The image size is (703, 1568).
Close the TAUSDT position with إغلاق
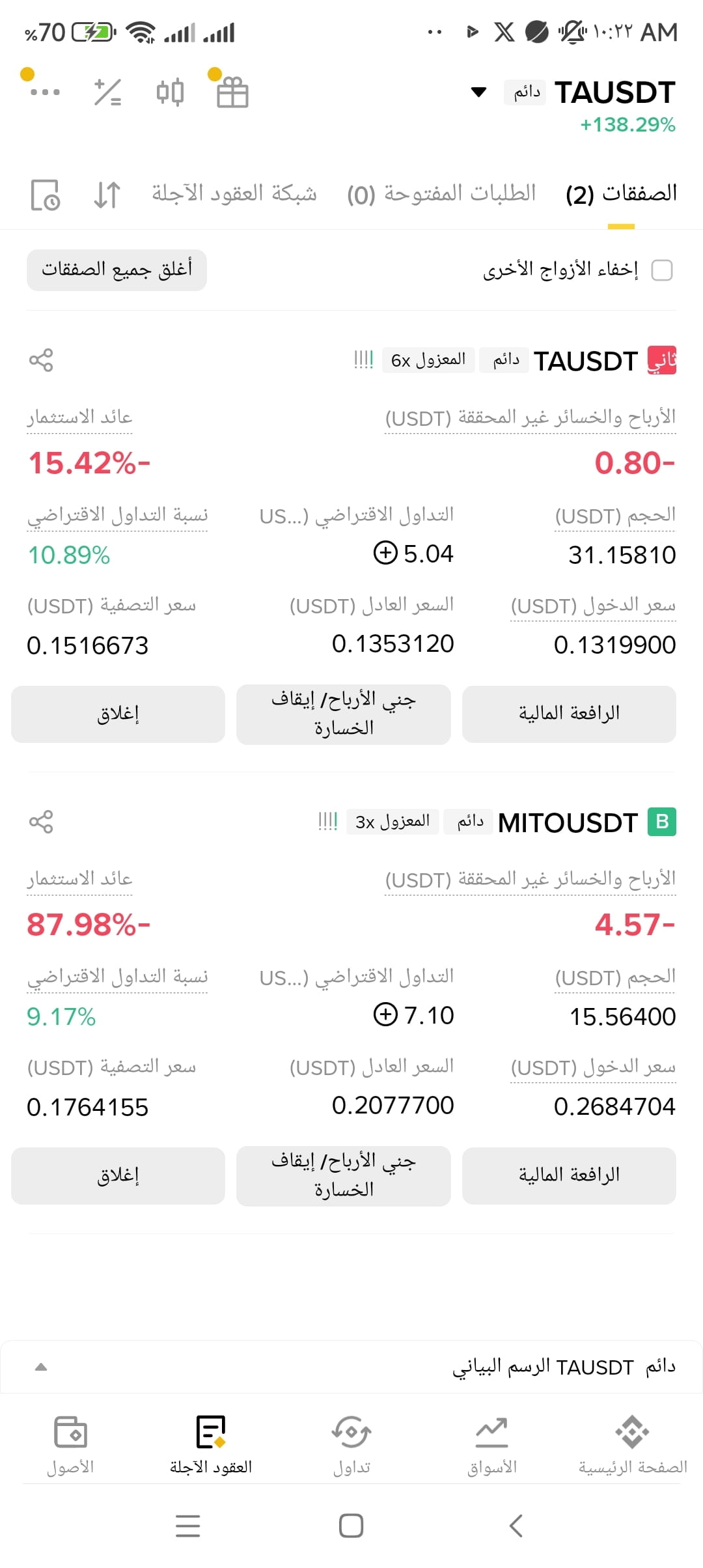(x=118, y=714)
